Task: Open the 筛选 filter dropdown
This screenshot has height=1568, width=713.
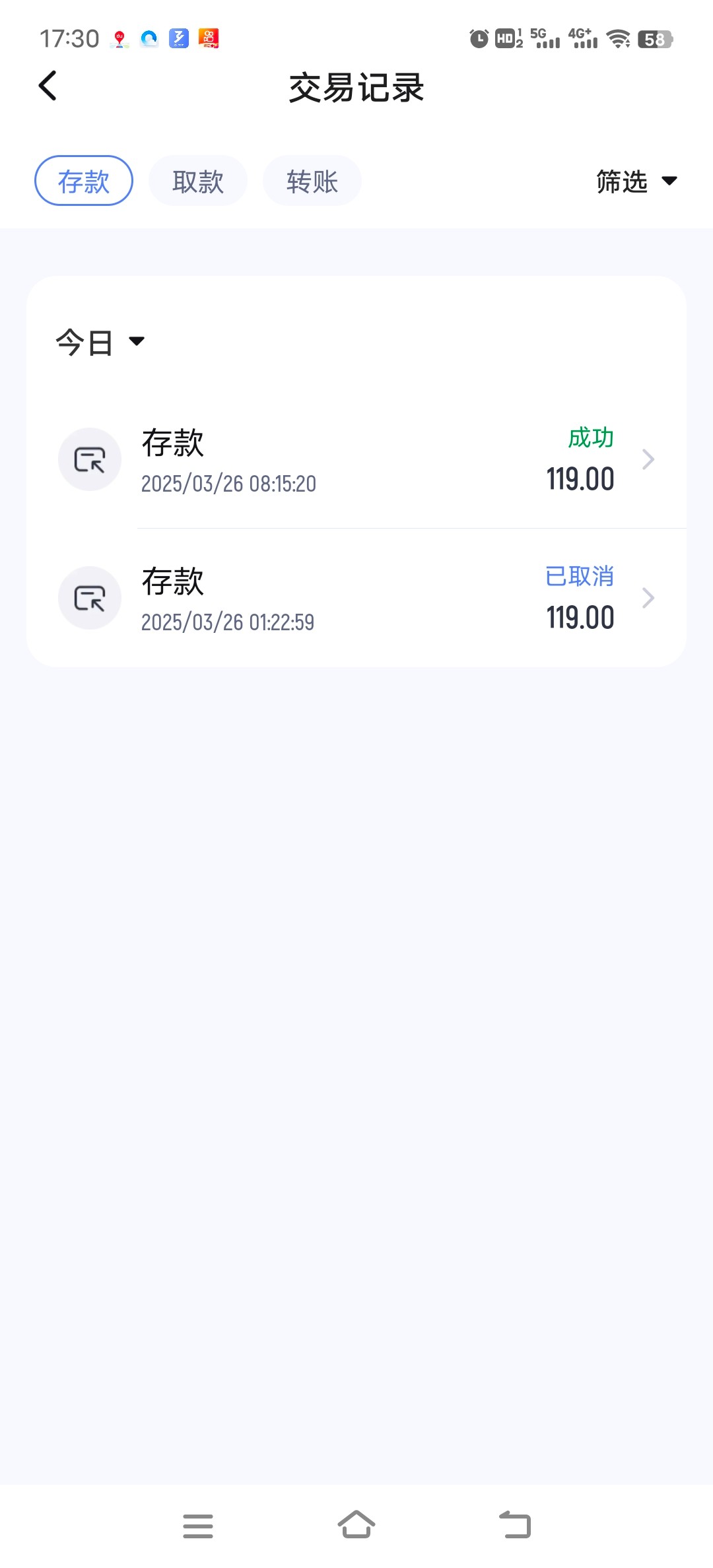Action: (636, 181)
